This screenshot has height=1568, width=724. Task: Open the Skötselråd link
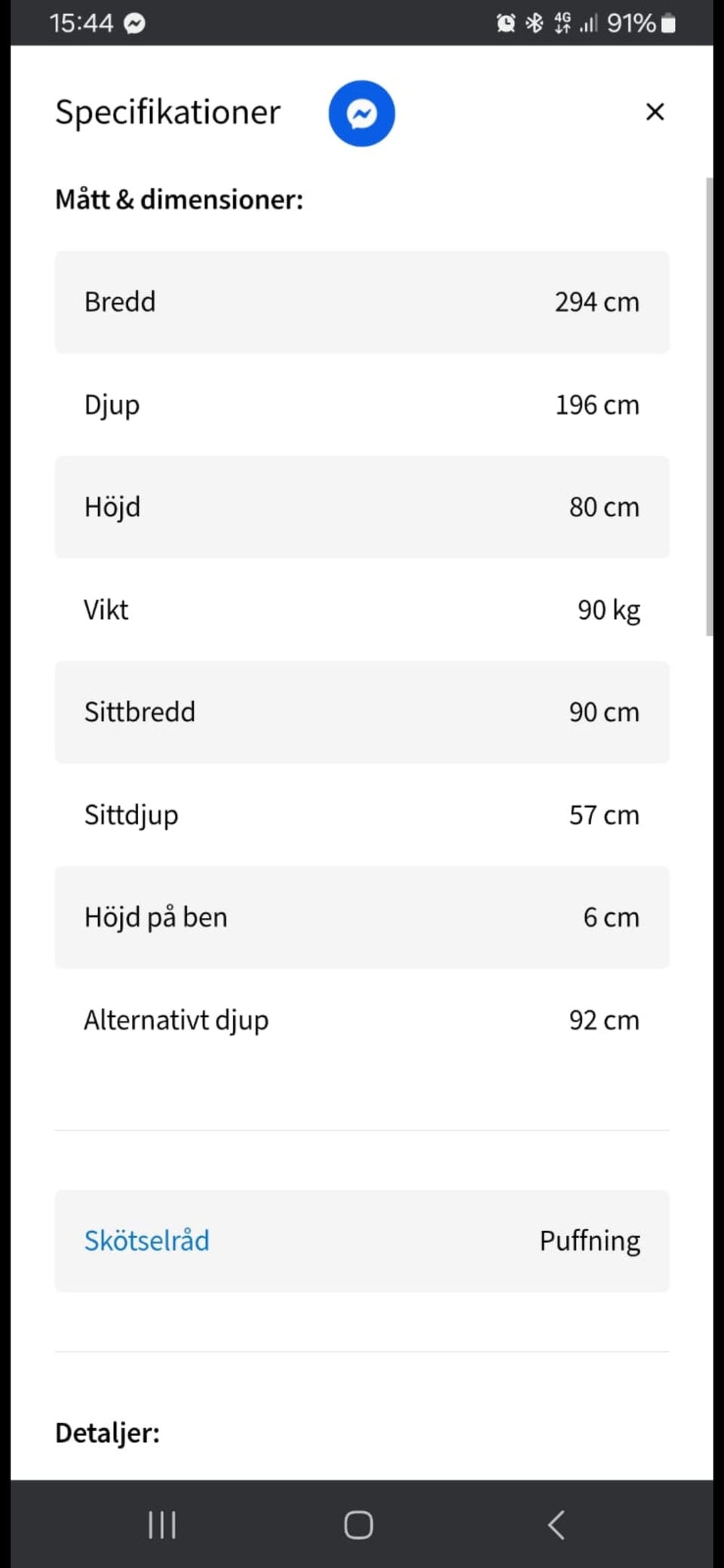tap(147, 1241)
